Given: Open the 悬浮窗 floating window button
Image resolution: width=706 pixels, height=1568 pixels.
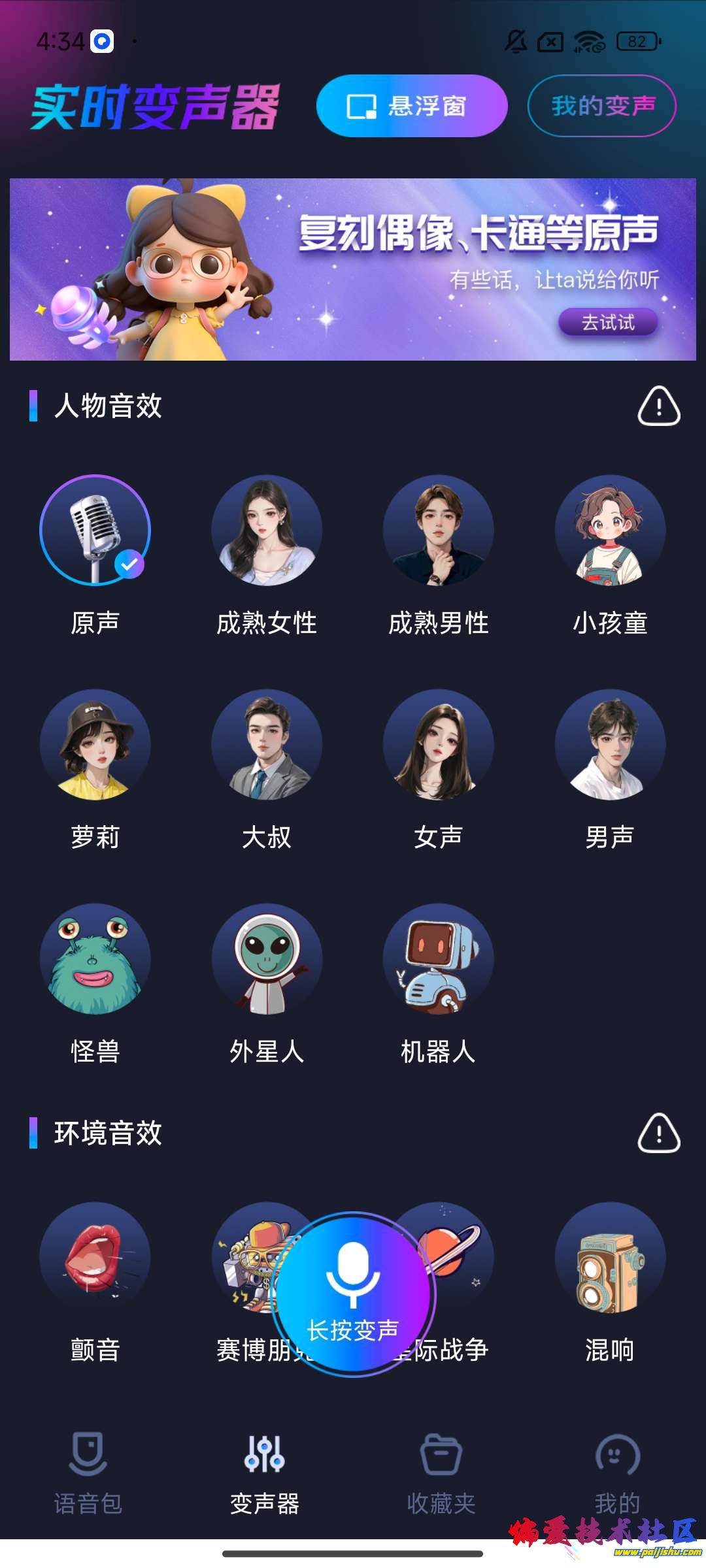Looking at the screenshot, I should pos(412,106).
